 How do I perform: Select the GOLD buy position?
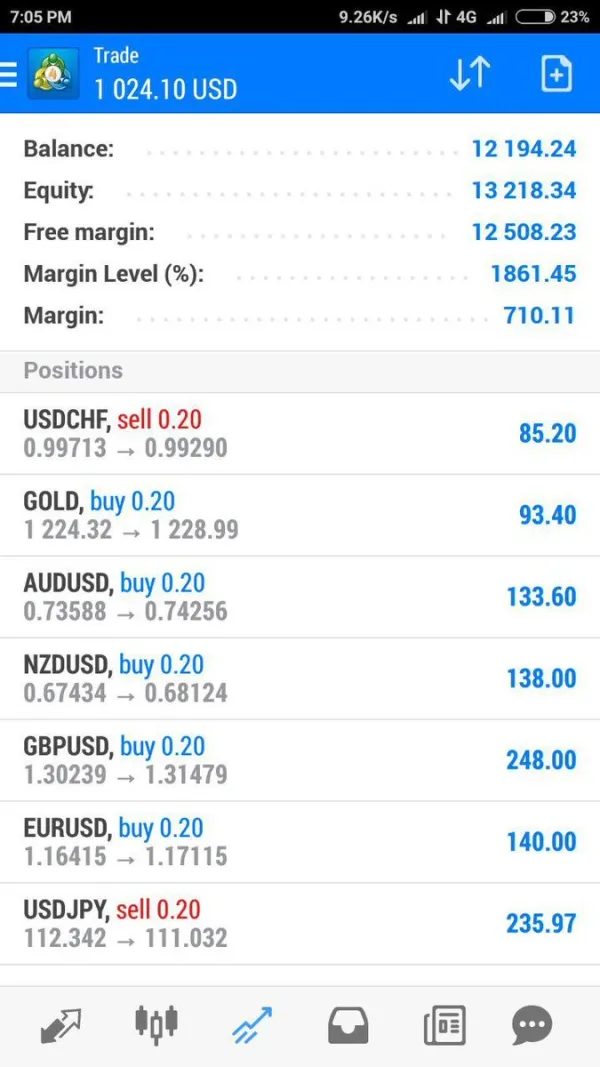pyautogui.click(x=300, y=515)
